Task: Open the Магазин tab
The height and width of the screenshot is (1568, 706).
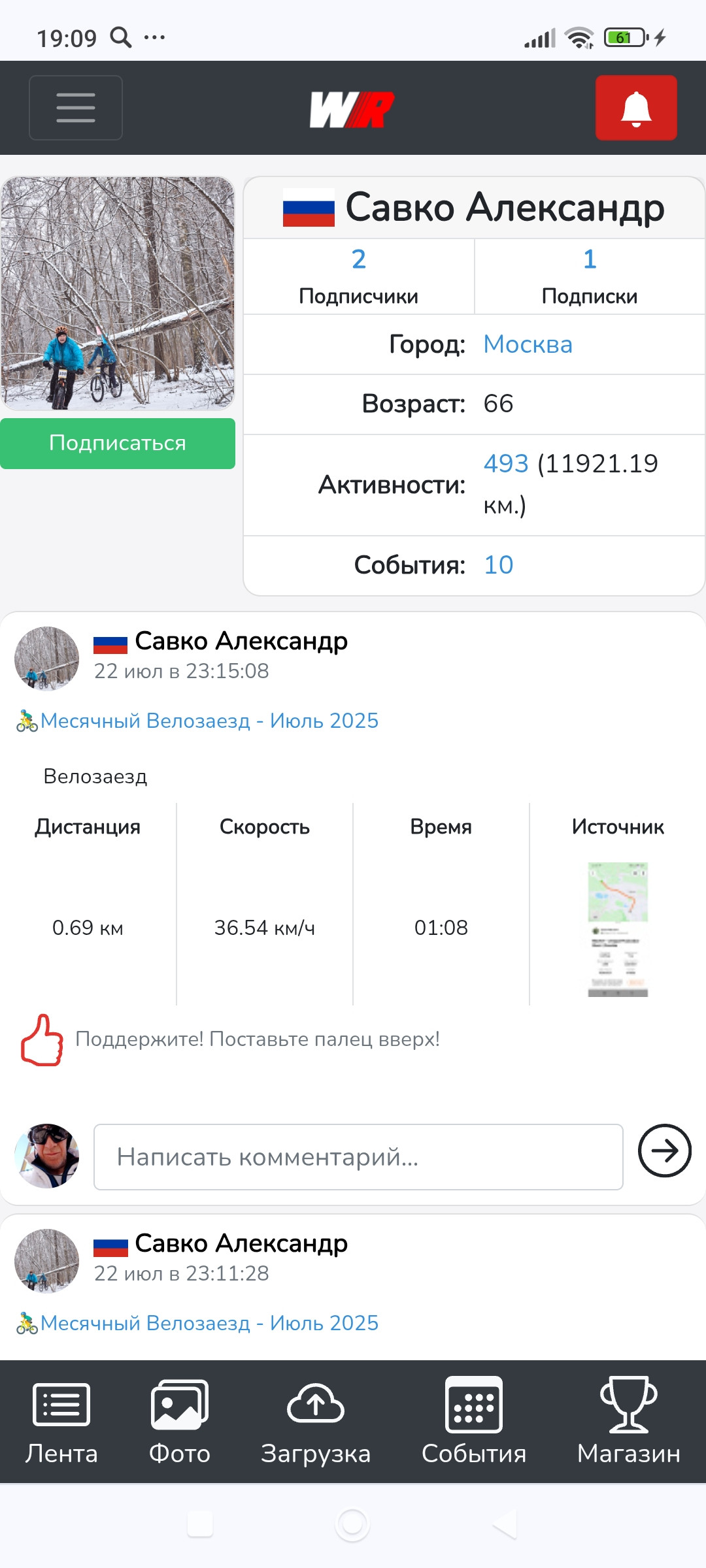Action: 629,1422
